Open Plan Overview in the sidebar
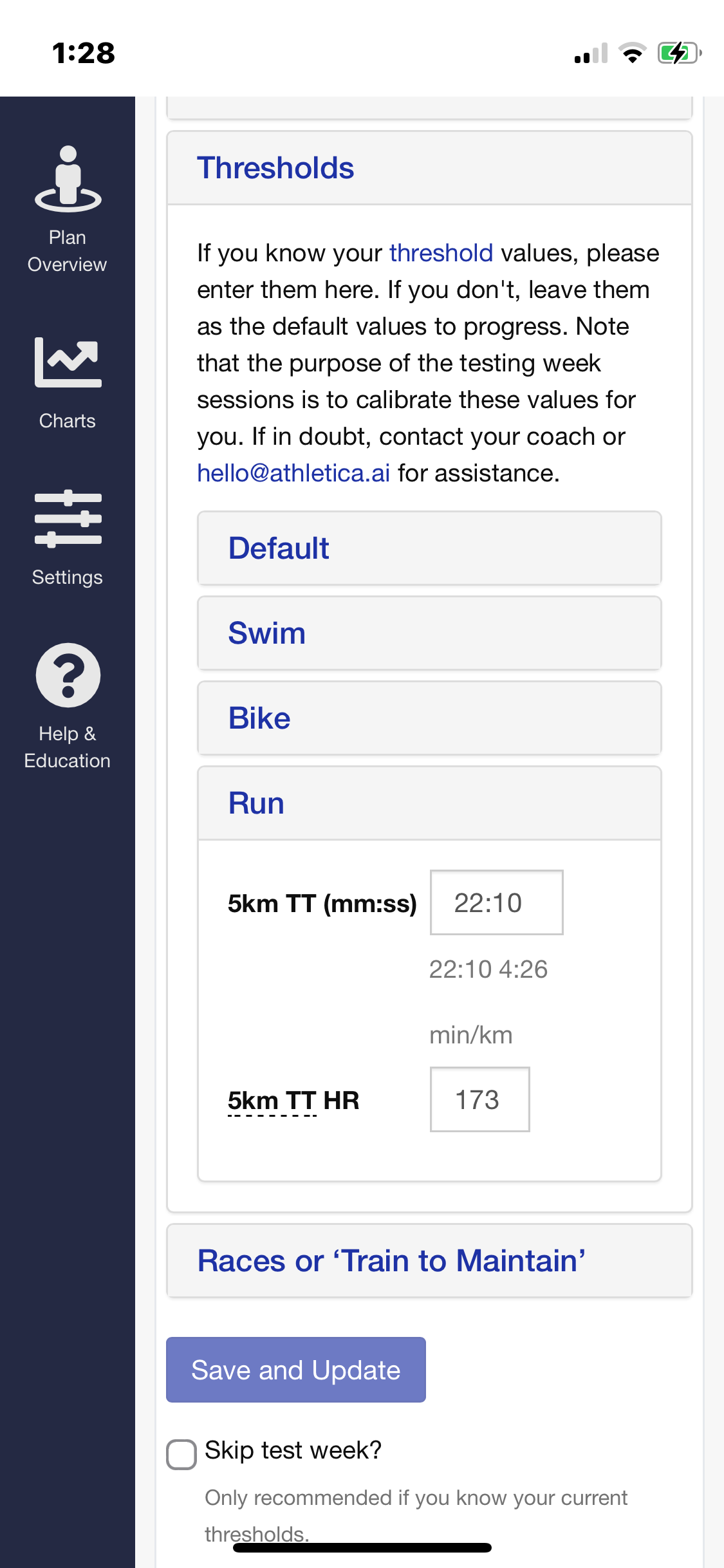Screen dimensions: 724x1568 click(68, 210)
